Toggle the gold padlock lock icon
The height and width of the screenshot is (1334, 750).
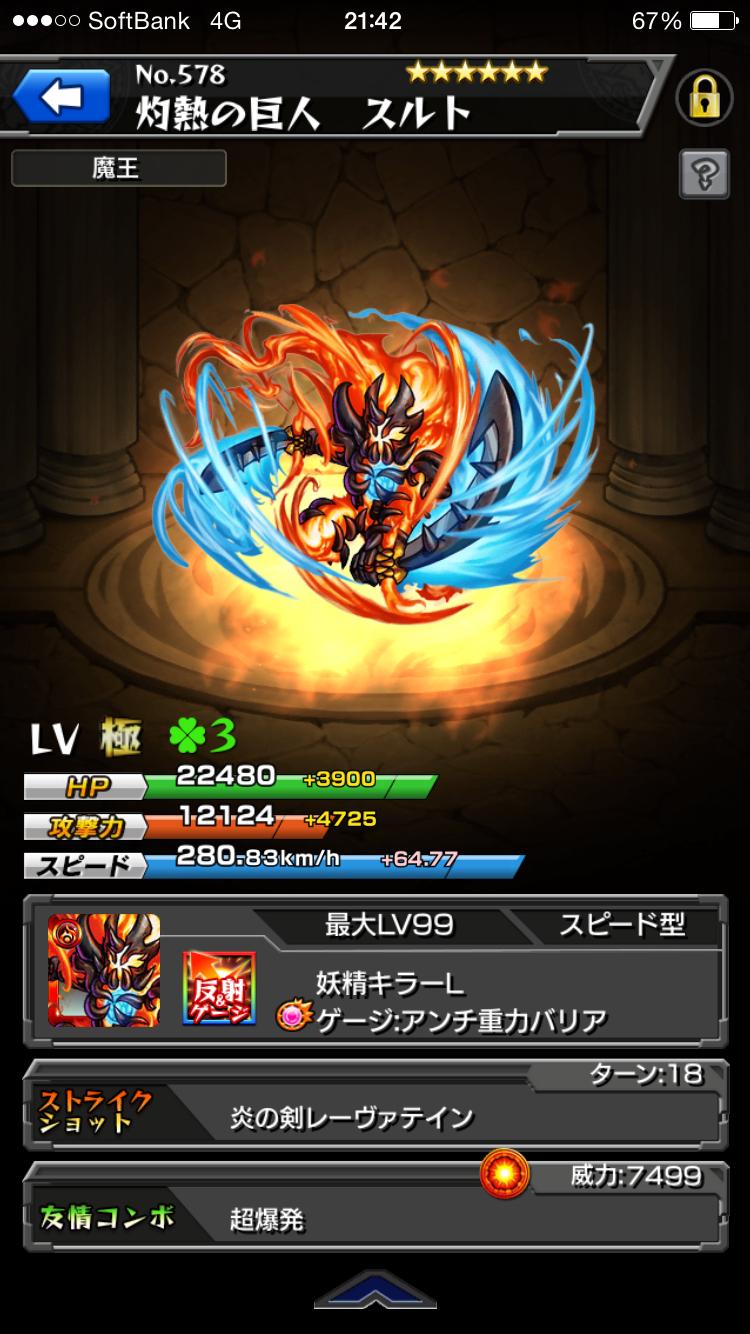[x=703, y=99]
